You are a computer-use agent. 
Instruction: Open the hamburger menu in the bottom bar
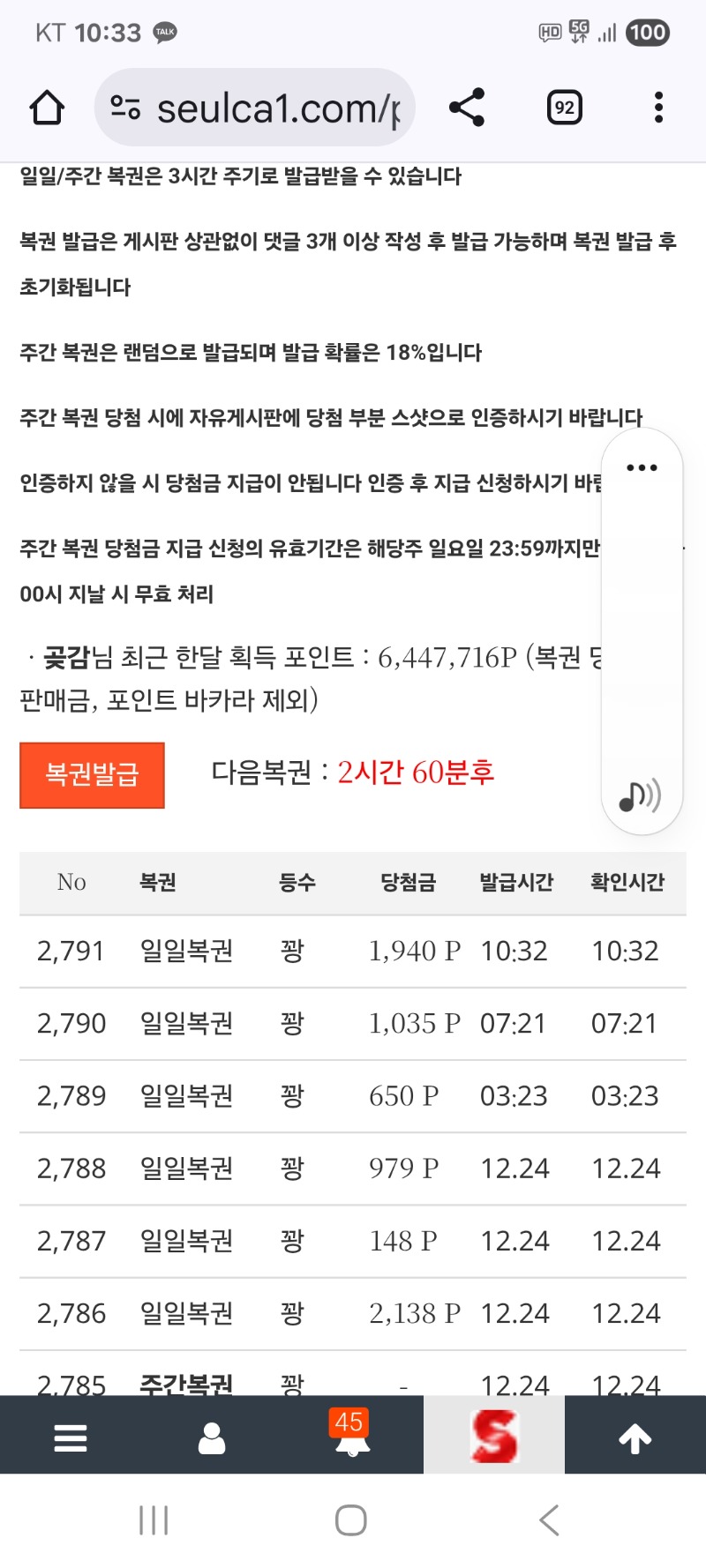(71, 1437)
